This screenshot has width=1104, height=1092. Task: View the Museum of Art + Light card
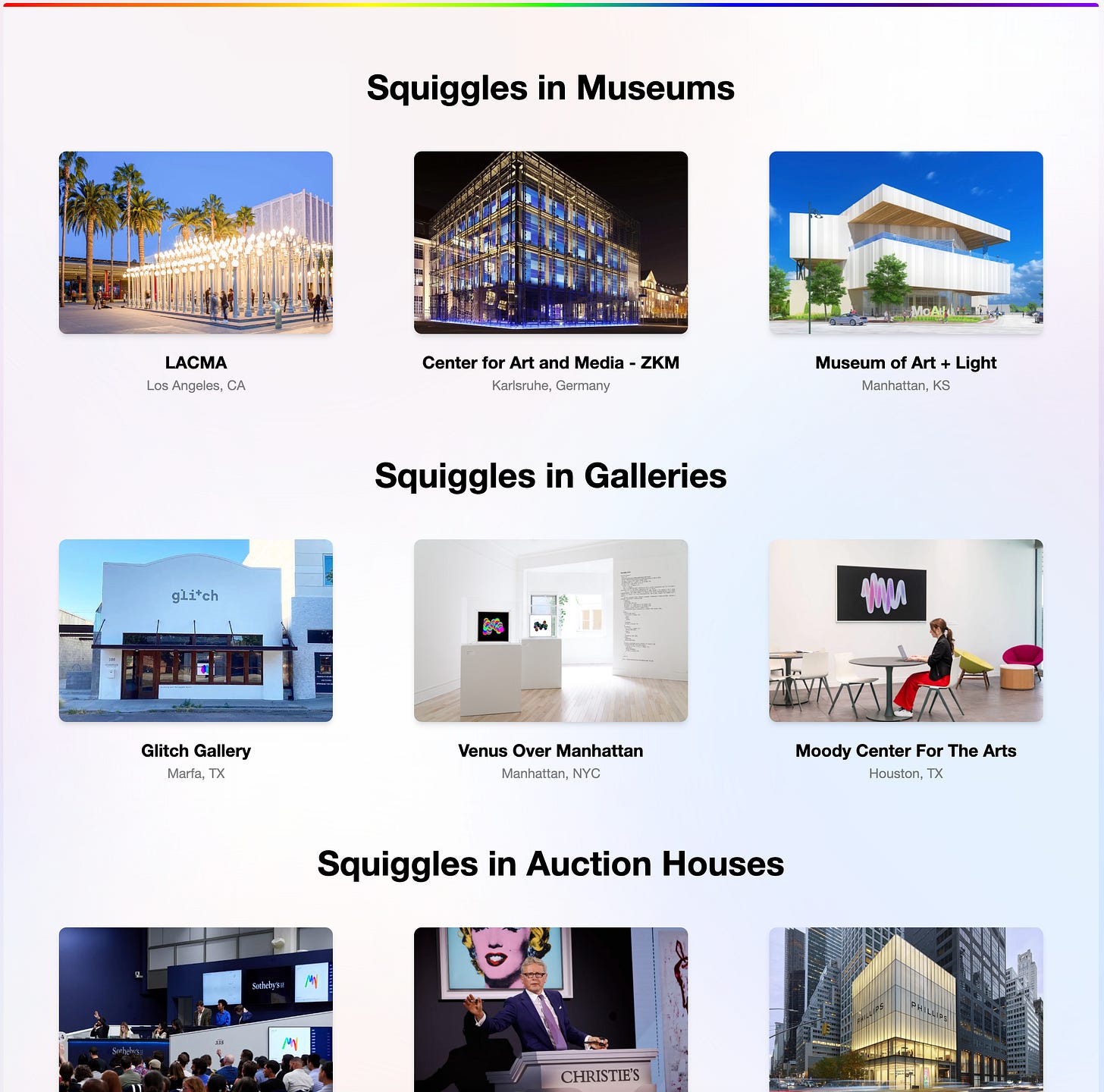pos(905,243)
